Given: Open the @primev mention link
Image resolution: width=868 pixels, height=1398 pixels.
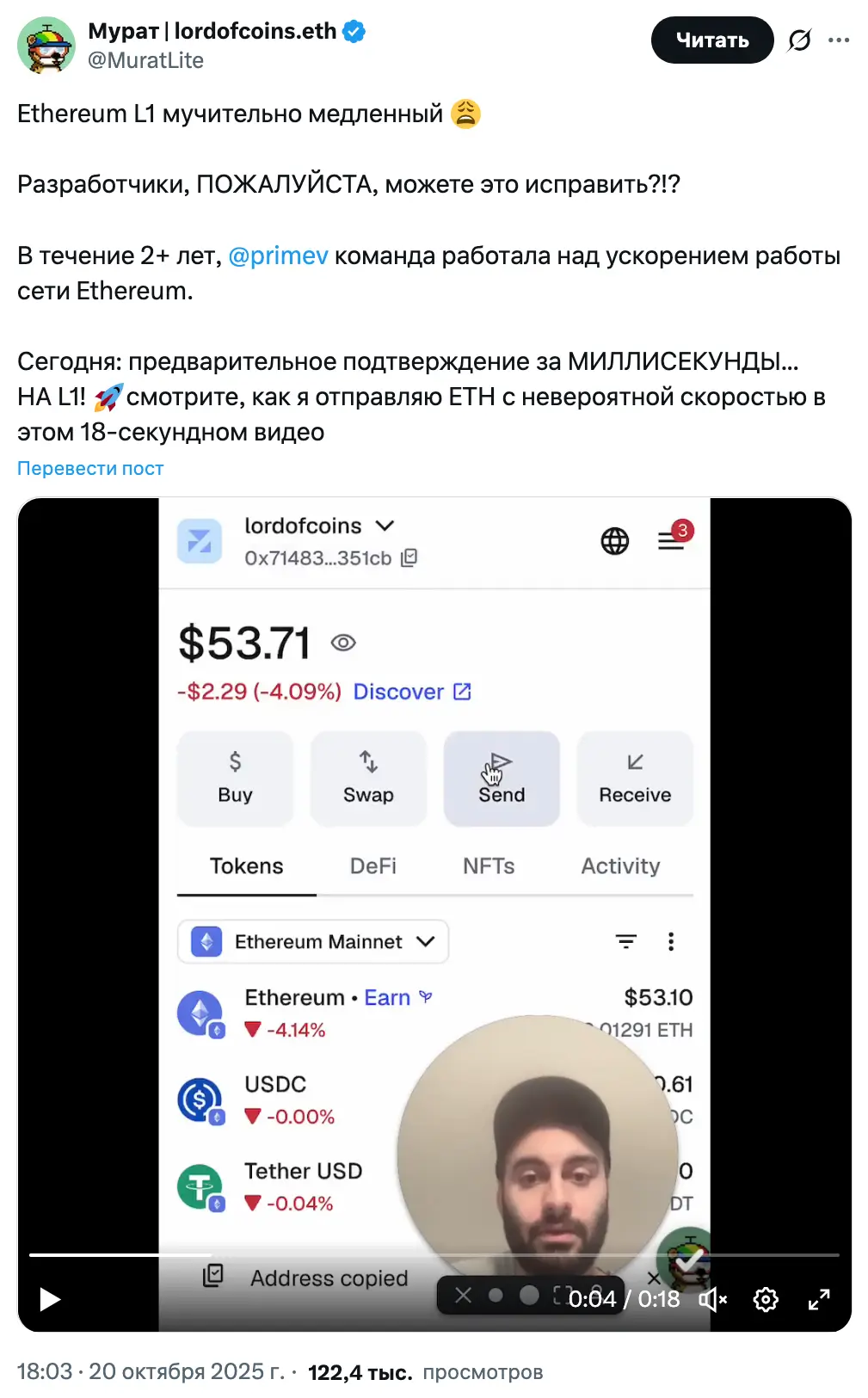Looking at the screenshot, I should [x=278, y=256].
